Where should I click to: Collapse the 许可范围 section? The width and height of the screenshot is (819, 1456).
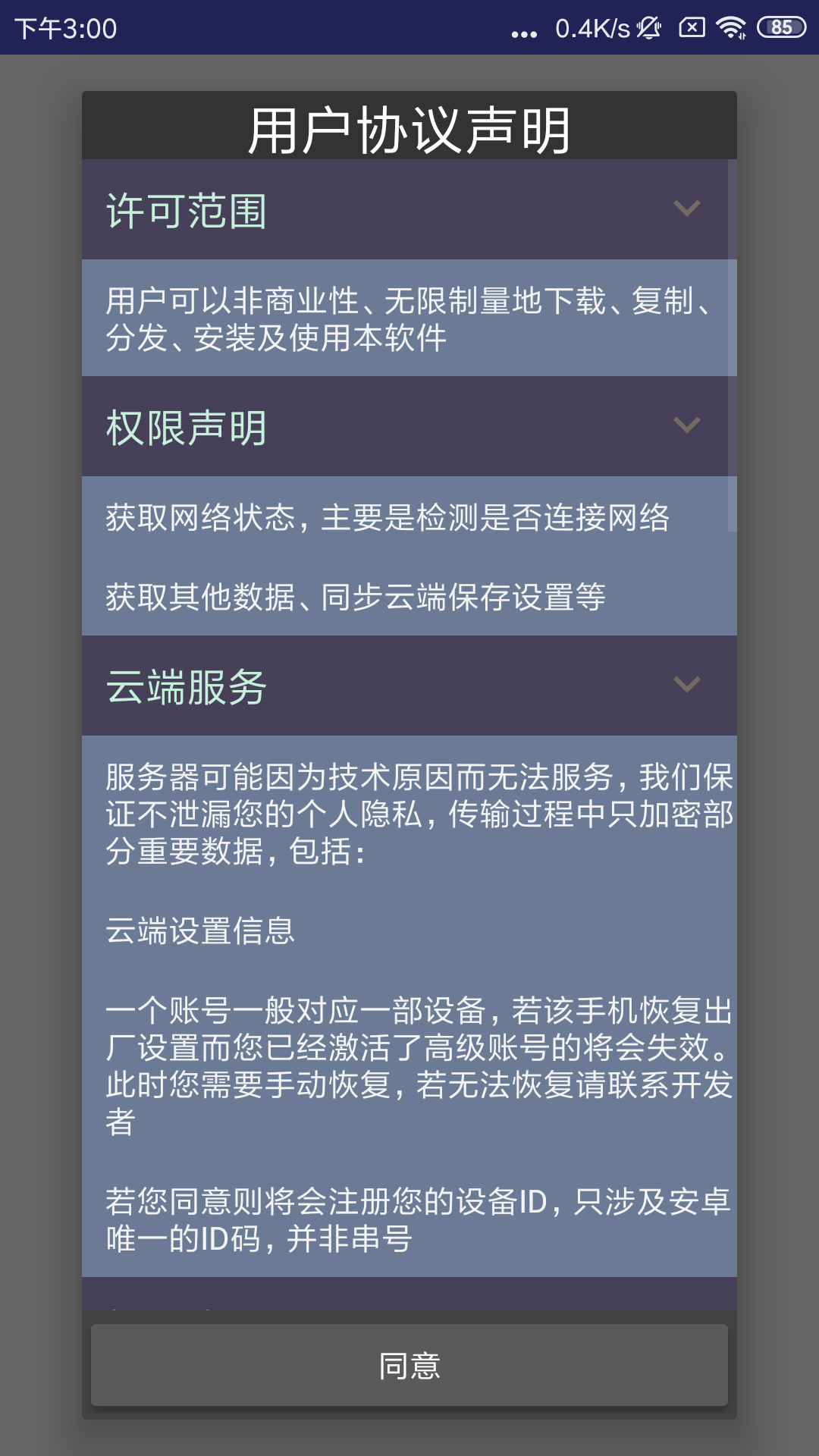pos(686,209)
